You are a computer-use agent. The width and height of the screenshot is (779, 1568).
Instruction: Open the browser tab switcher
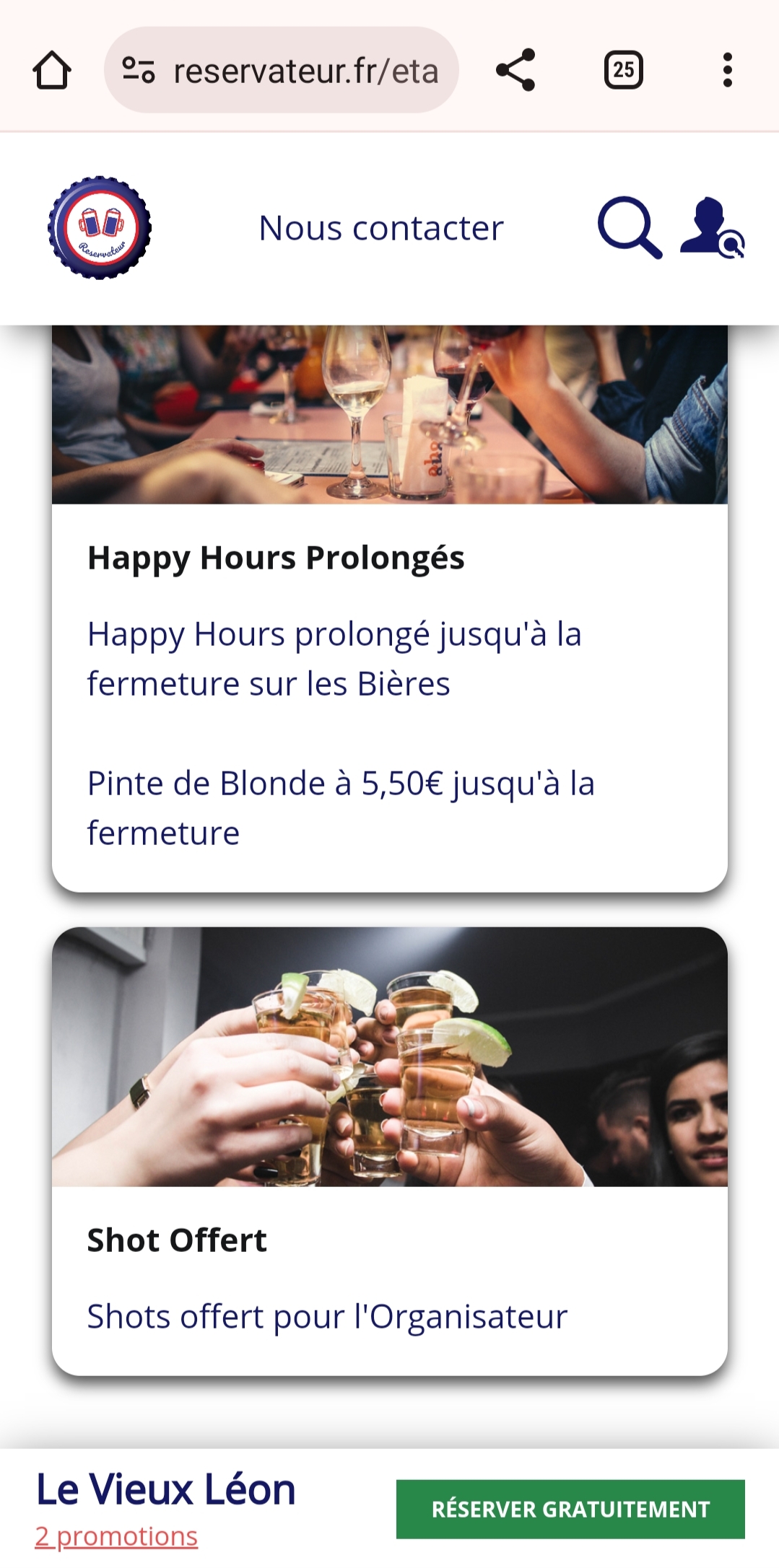point(623,71)
